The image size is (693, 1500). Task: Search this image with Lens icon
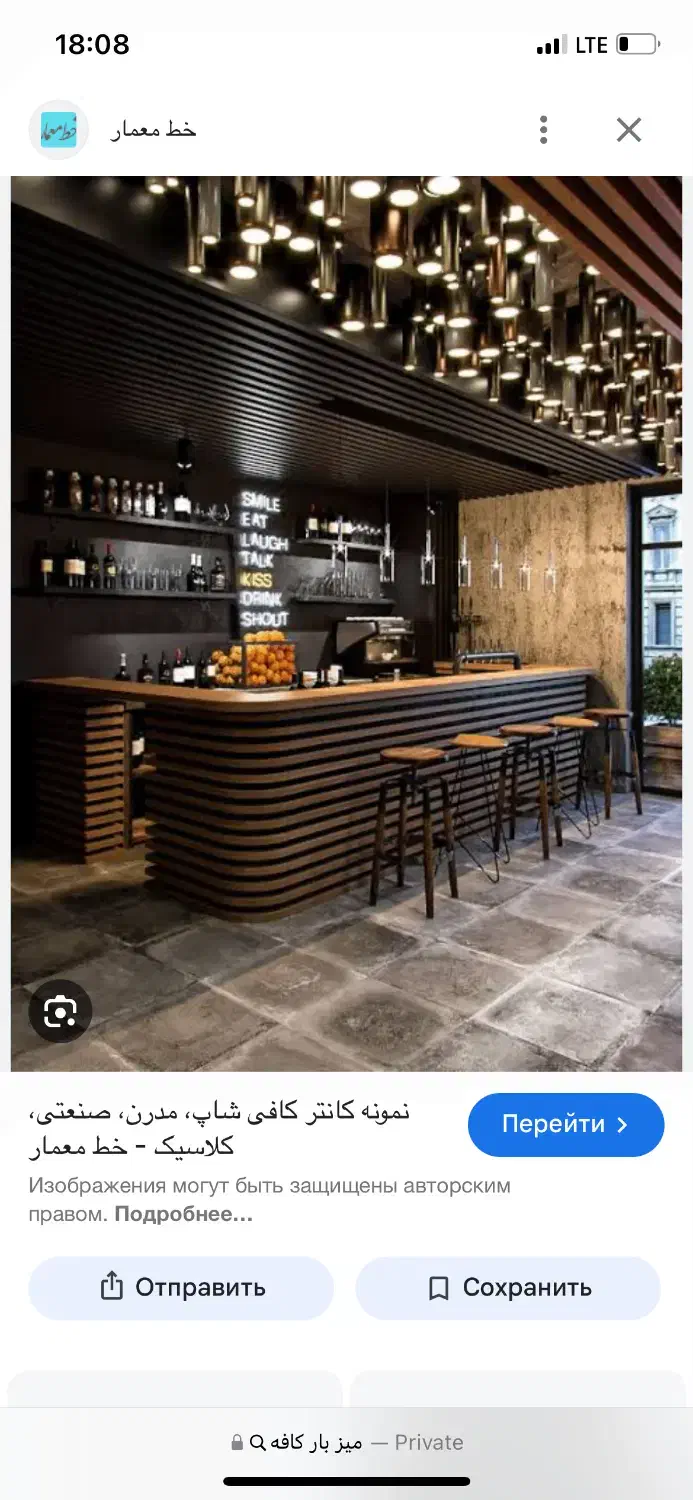[x=61, y=1012]
